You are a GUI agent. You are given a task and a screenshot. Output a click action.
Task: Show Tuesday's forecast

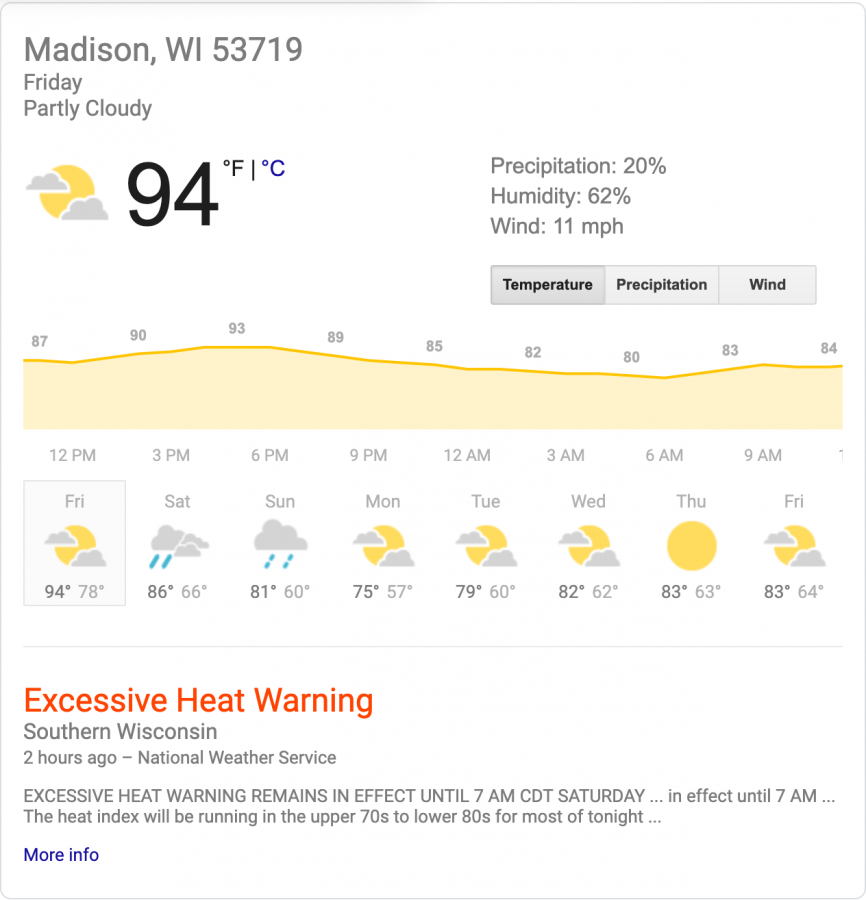point(486,544)
